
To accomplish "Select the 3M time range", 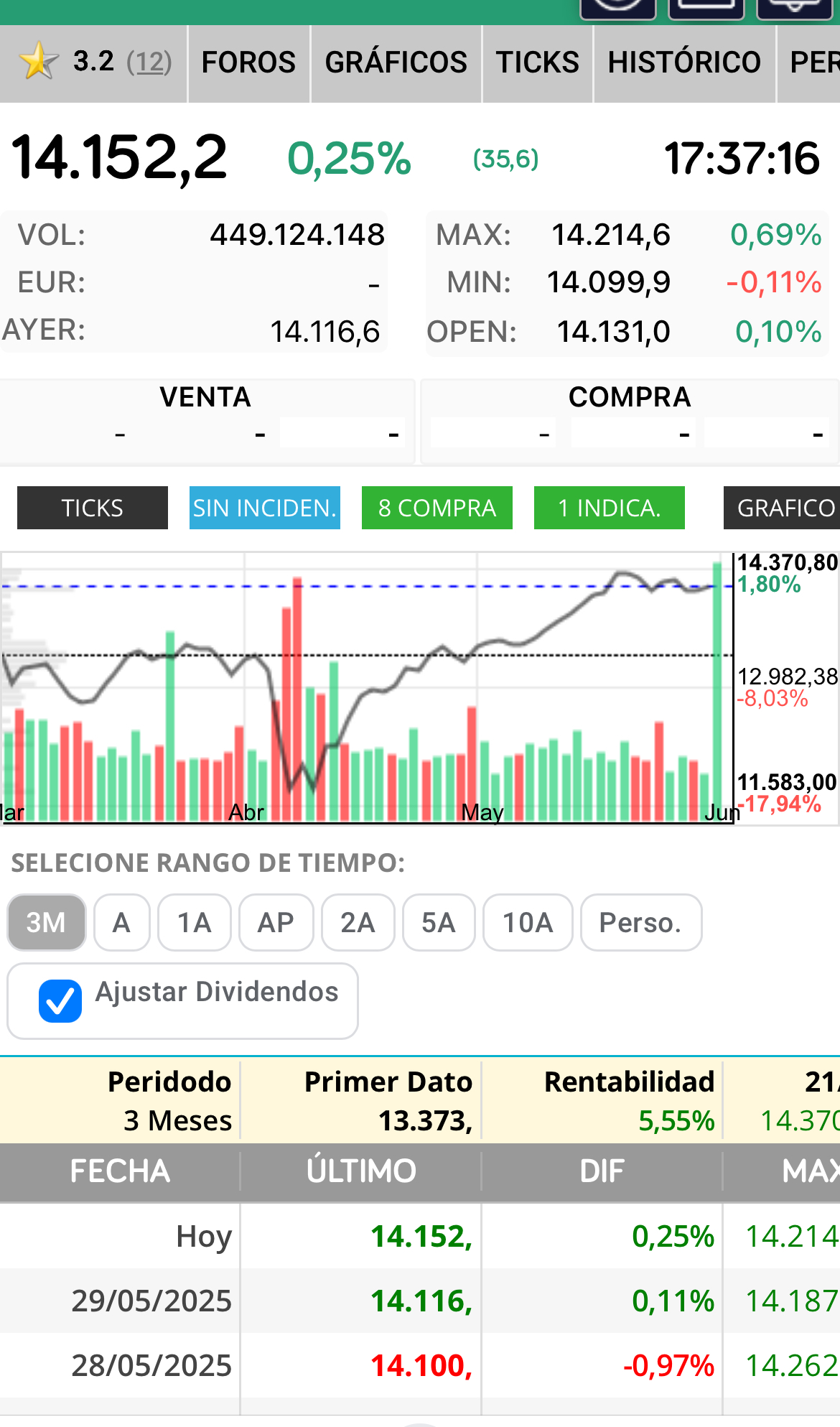I will click(47, 923).
